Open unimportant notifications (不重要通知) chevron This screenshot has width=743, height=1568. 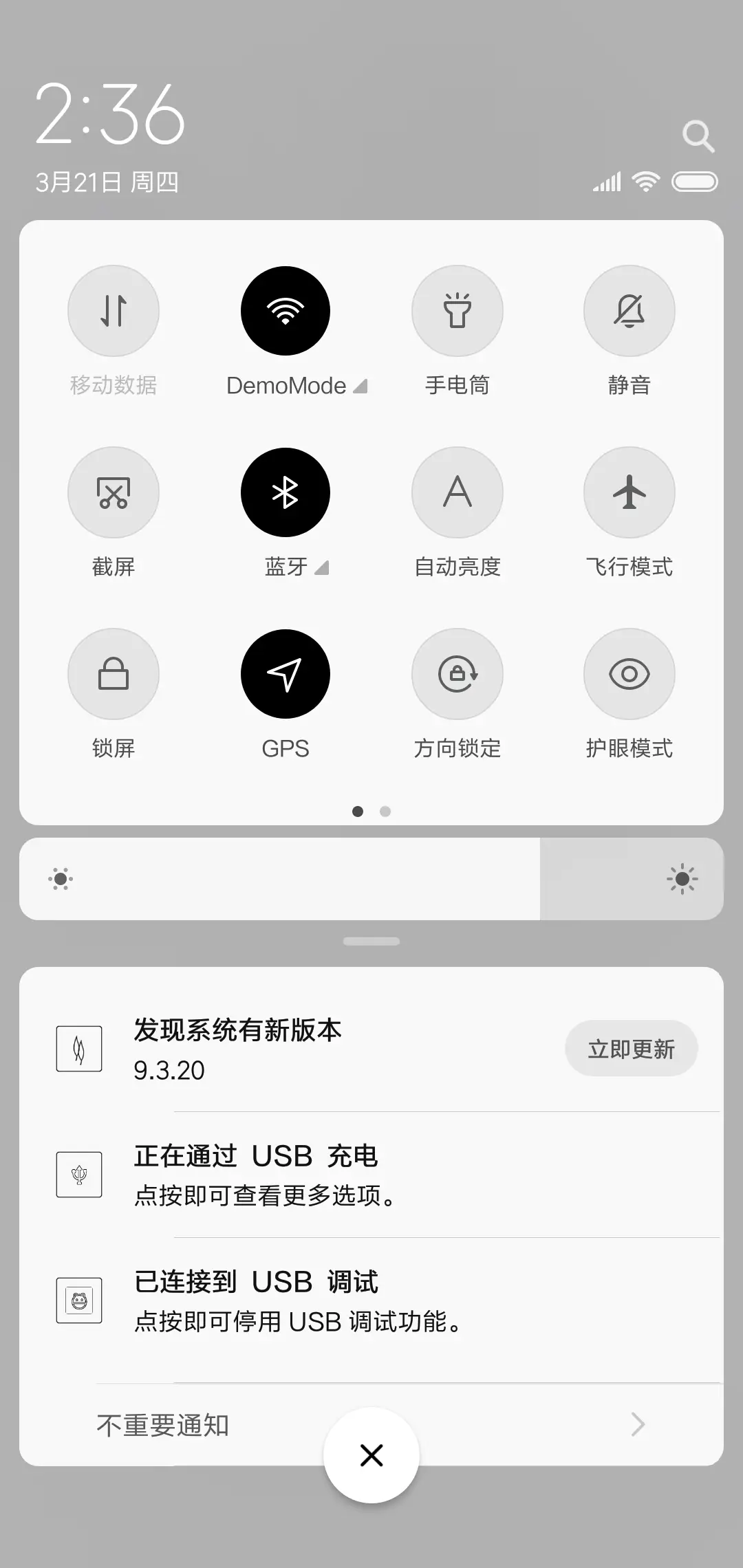pyautogui.click(x=638, y=1425)
